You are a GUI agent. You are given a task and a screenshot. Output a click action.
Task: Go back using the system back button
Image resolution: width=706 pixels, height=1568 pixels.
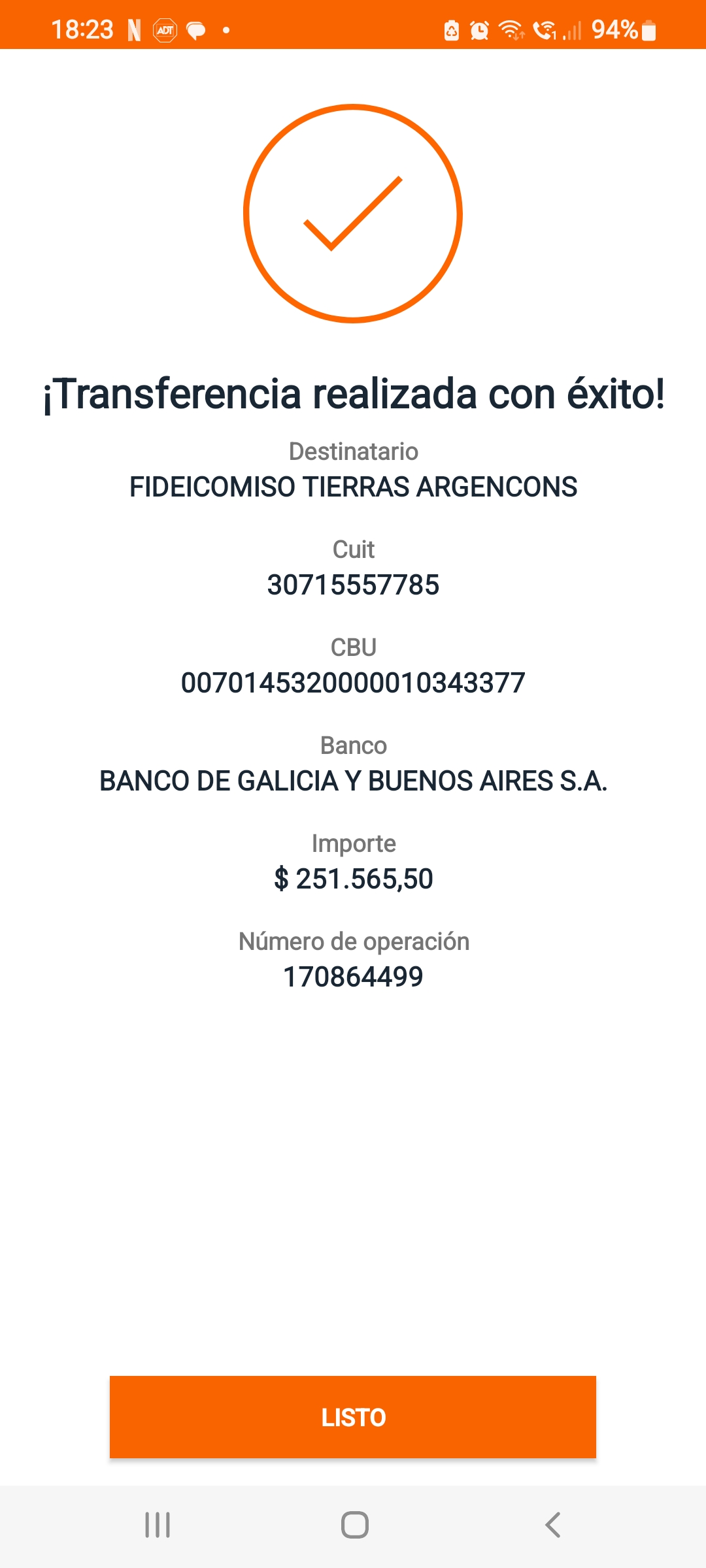click(x=553, y=1525)
